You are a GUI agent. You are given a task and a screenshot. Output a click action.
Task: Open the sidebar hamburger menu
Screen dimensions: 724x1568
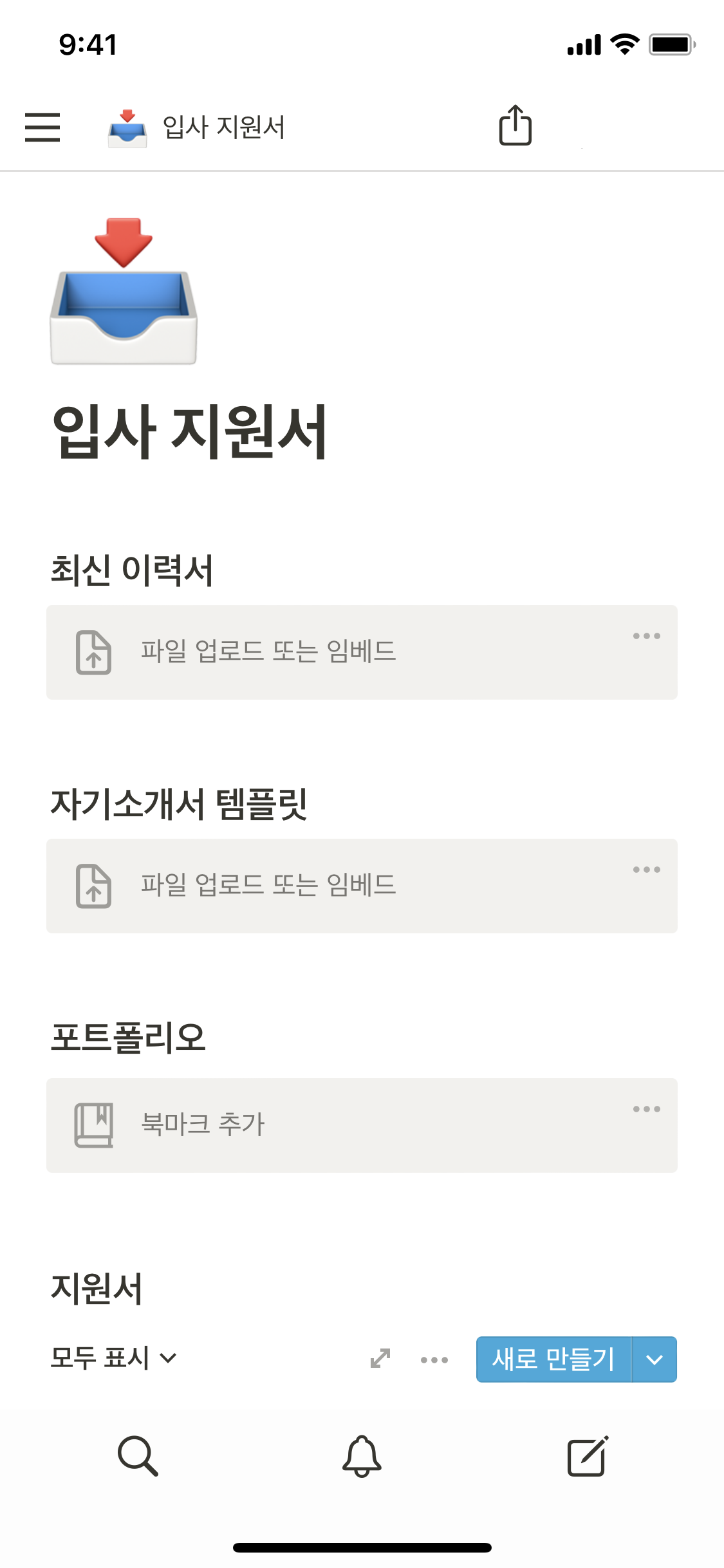(x=42, y=127)
